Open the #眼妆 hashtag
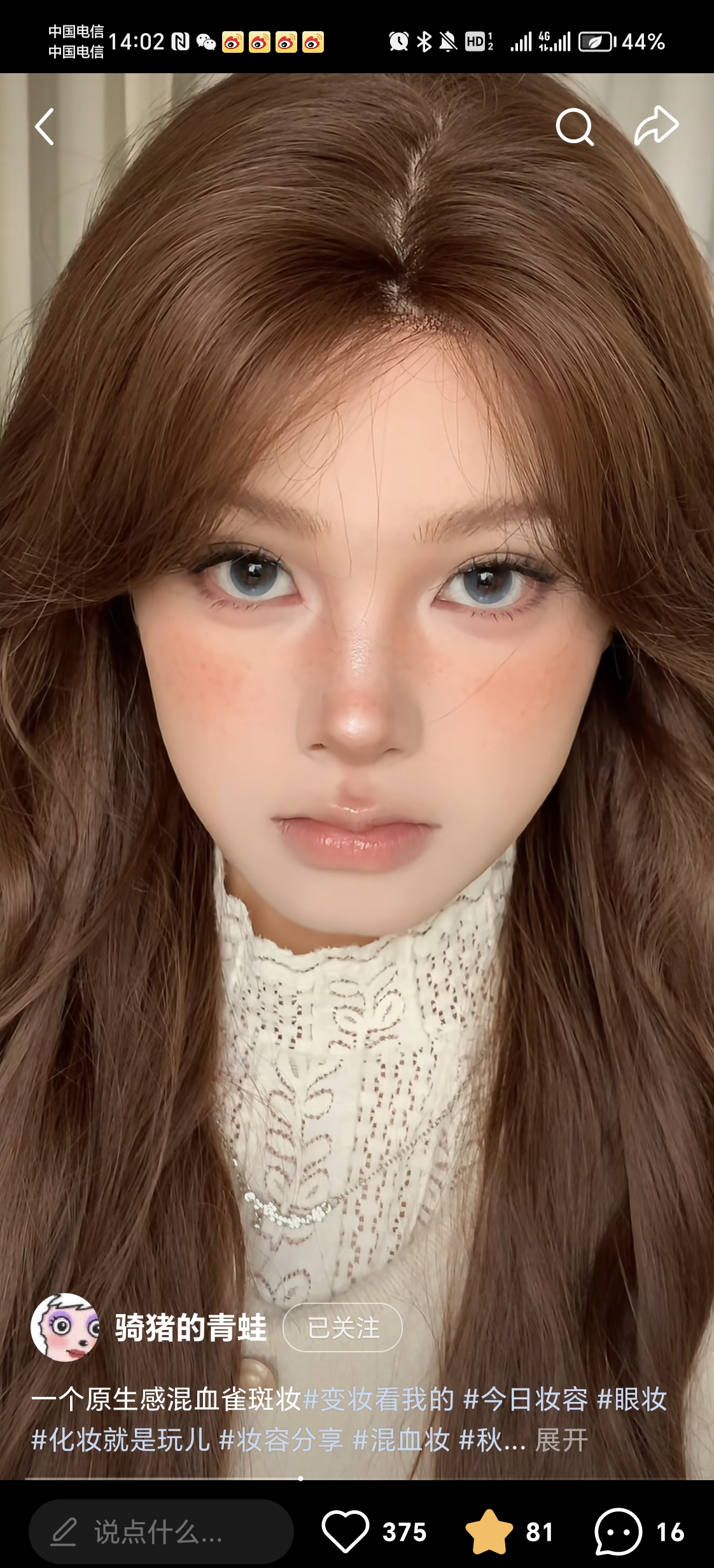 [x=632, y=1399]
